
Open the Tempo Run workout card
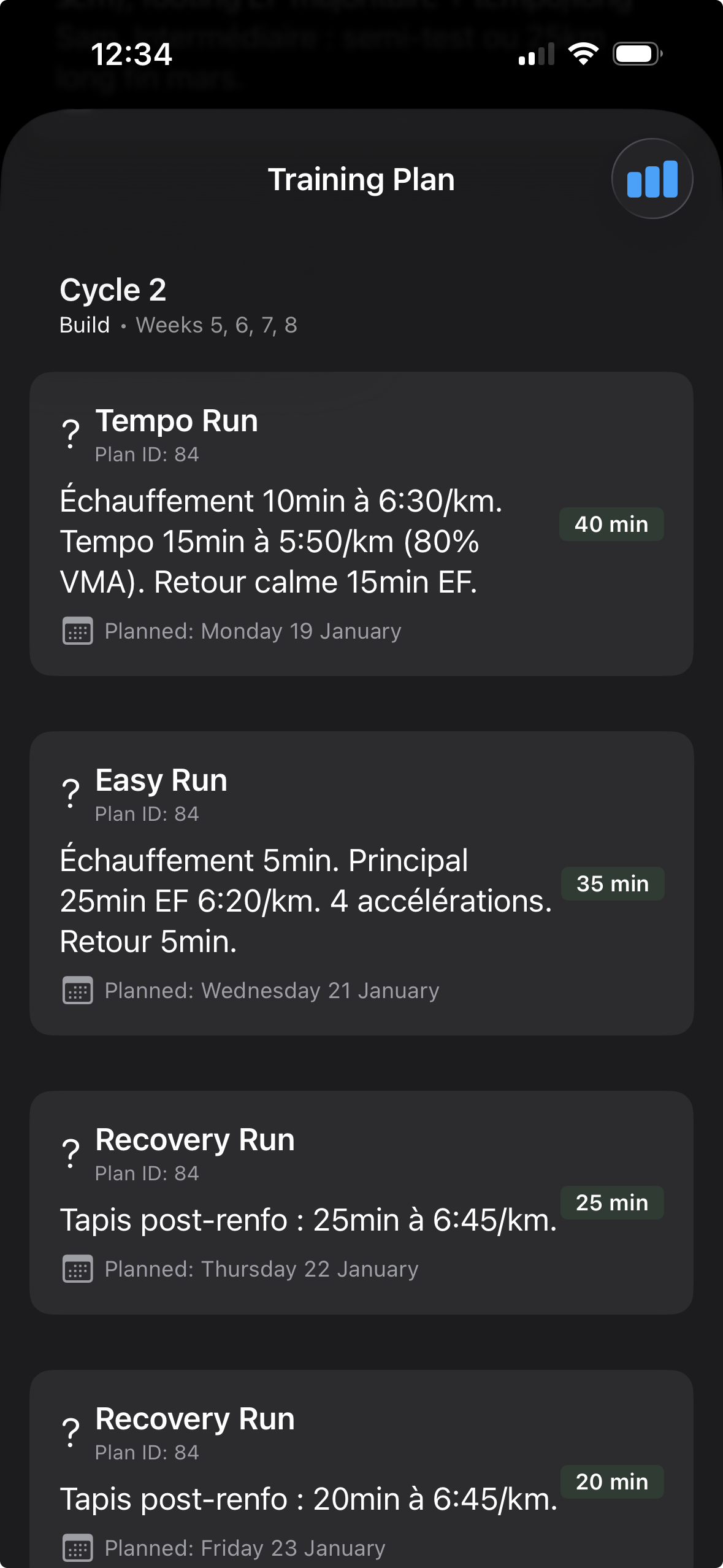tap(361, 523)
